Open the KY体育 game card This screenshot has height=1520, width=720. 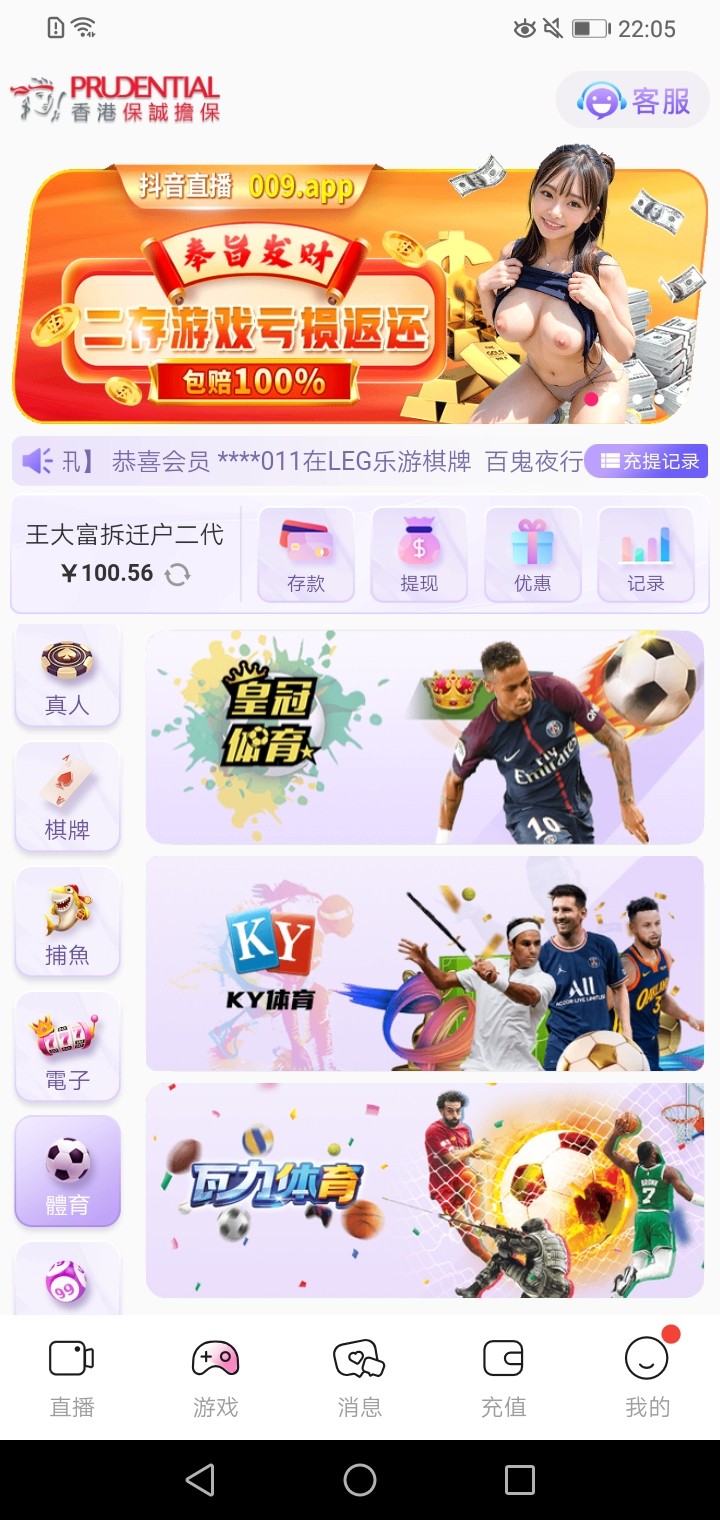pyautogui.click(x=425, y=964)
